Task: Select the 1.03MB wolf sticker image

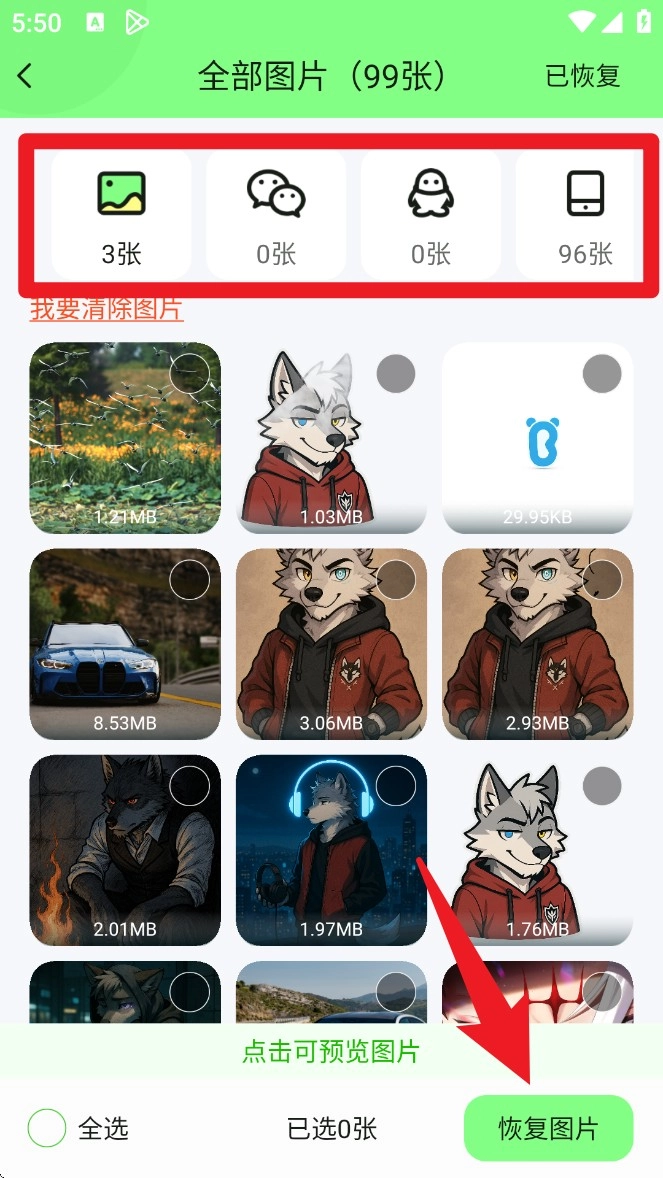Action: pyautogui.click(x=396, y=374)
